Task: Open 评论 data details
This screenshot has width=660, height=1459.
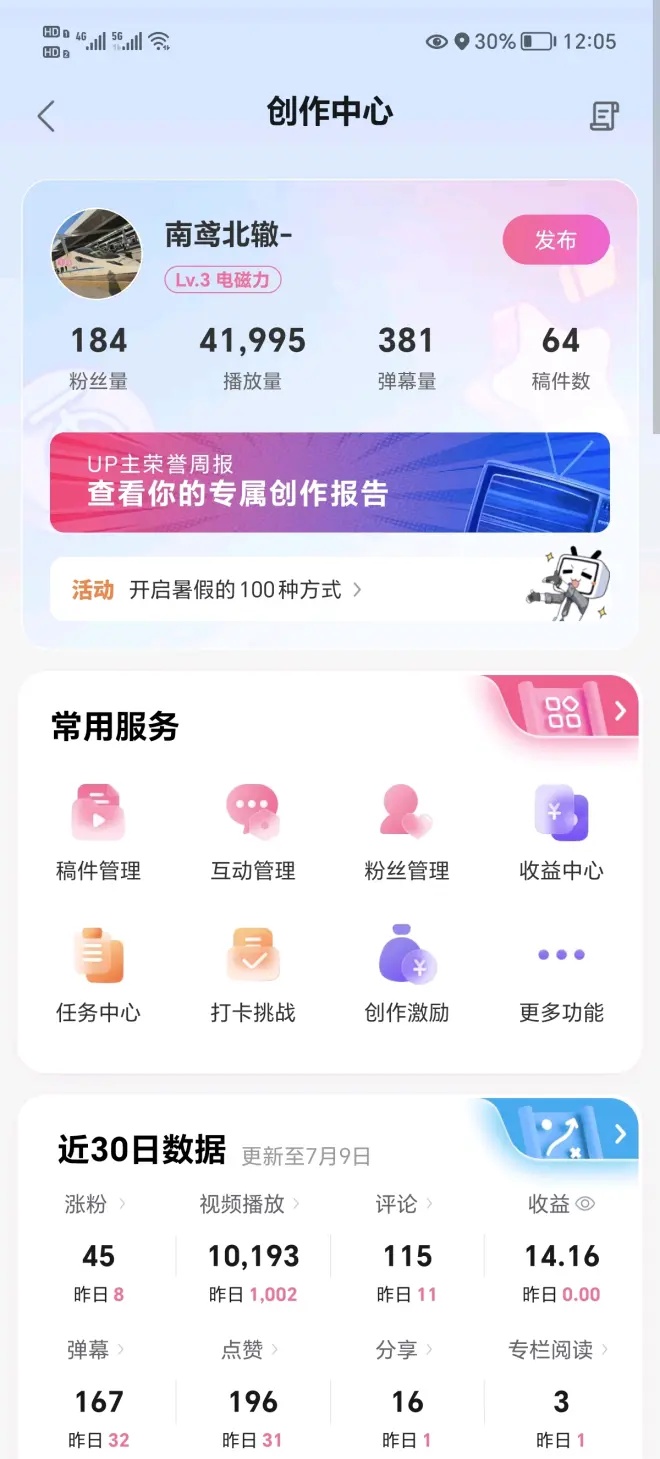Action: tap(404, 1204)
